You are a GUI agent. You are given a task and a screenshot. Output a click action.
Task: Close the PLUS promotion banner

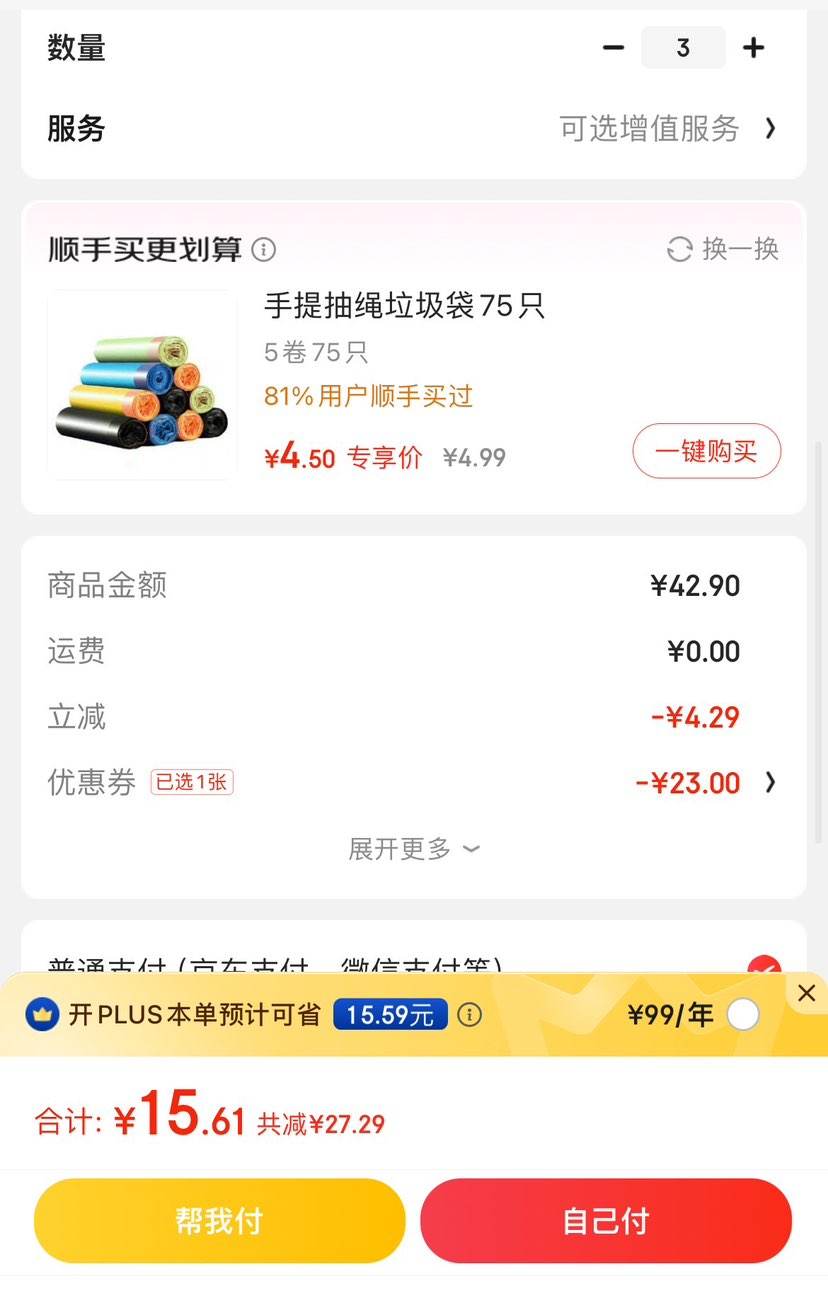(x=806, y=993)
